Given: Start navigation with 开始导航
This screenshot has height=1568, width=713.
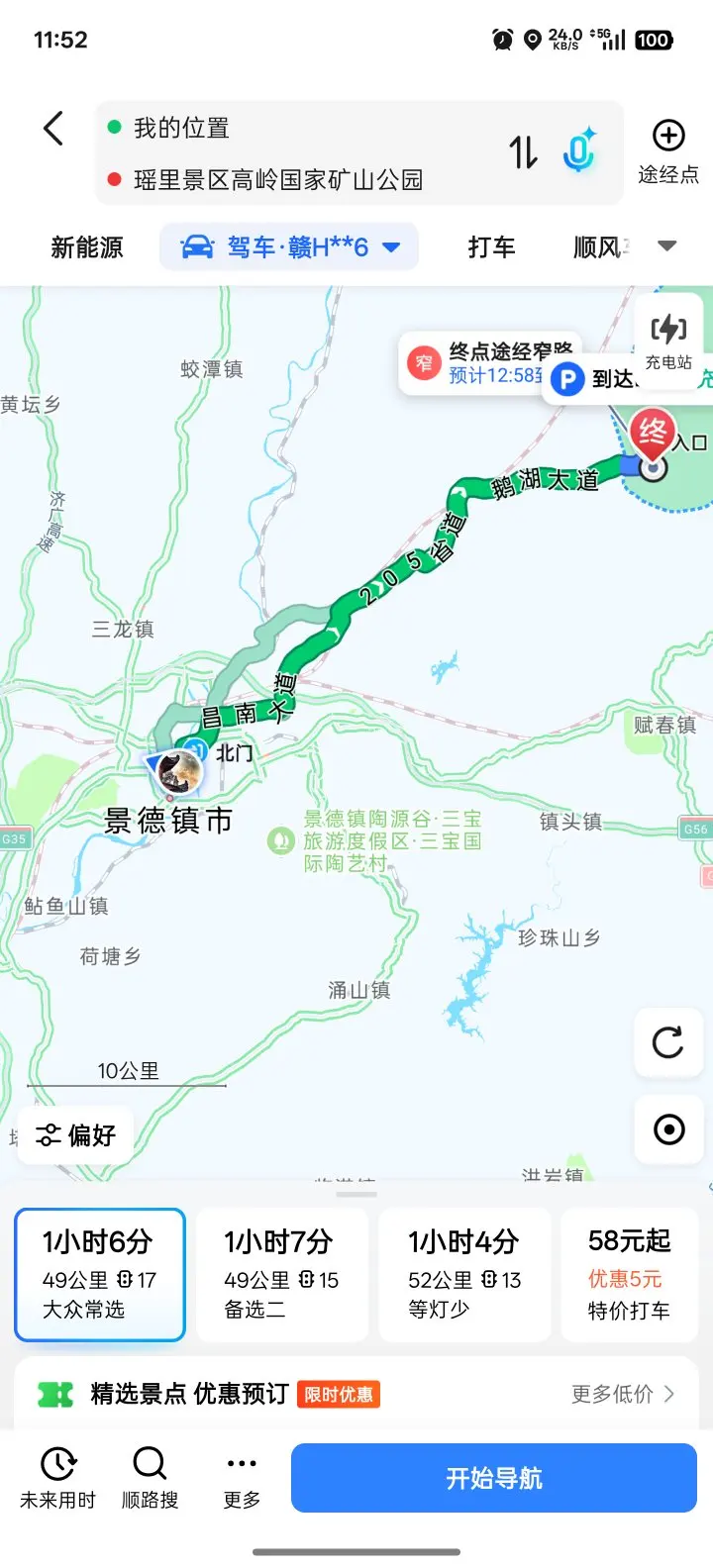Looking at the screenshot, I should [493, 1478].
